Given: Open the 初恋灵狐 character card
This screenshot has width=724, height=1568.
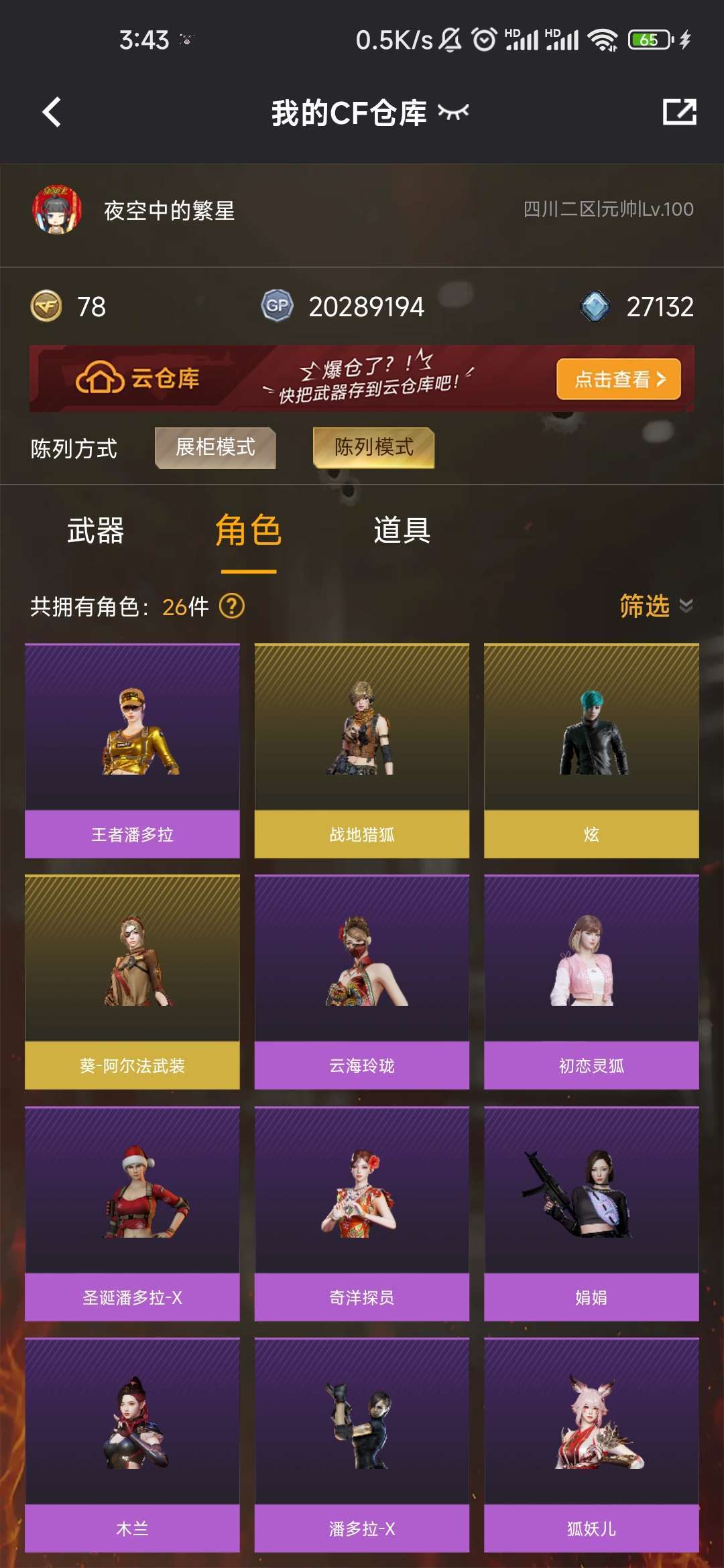Looking at the screenshot, I should click(x=591, y=982).
